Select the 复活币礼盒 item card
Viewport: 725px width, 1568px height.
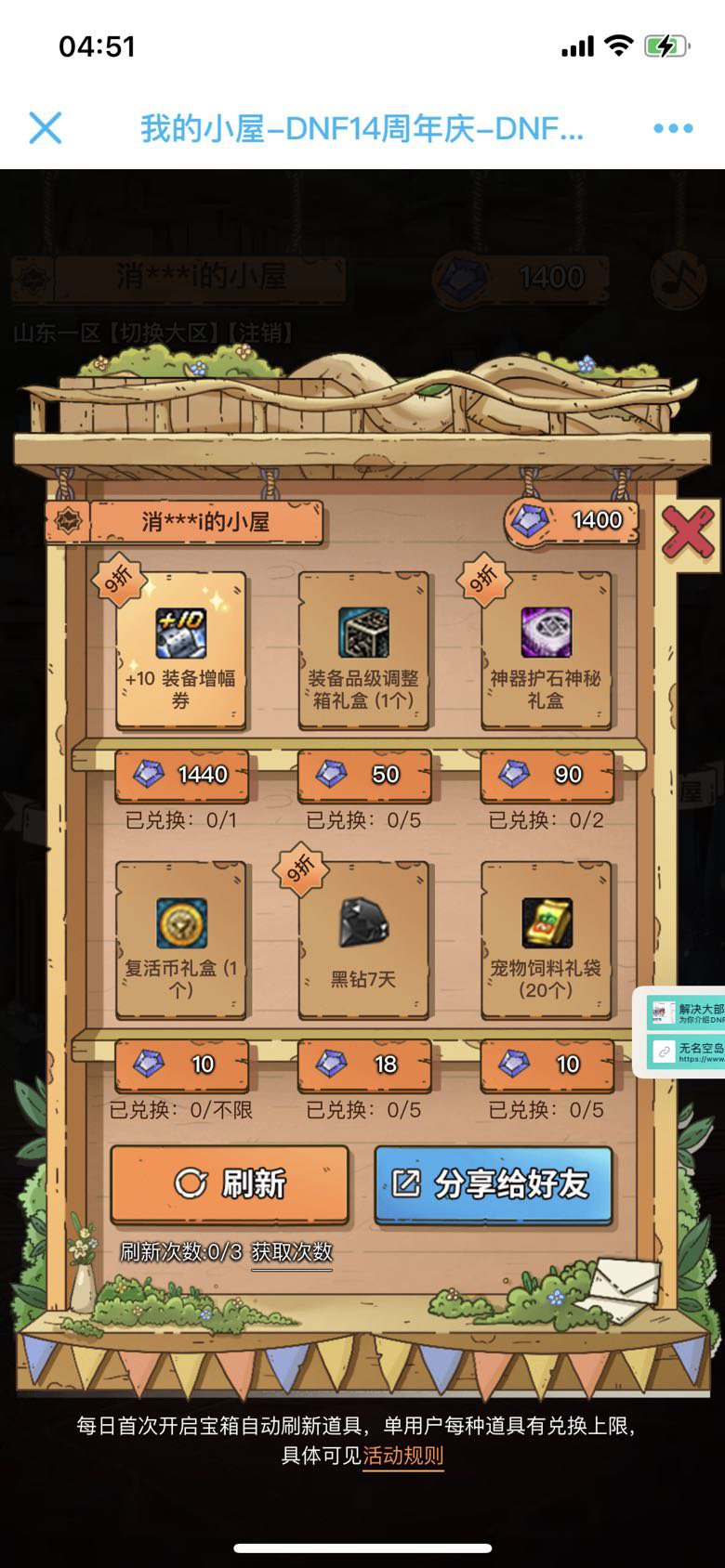(180, 940)
